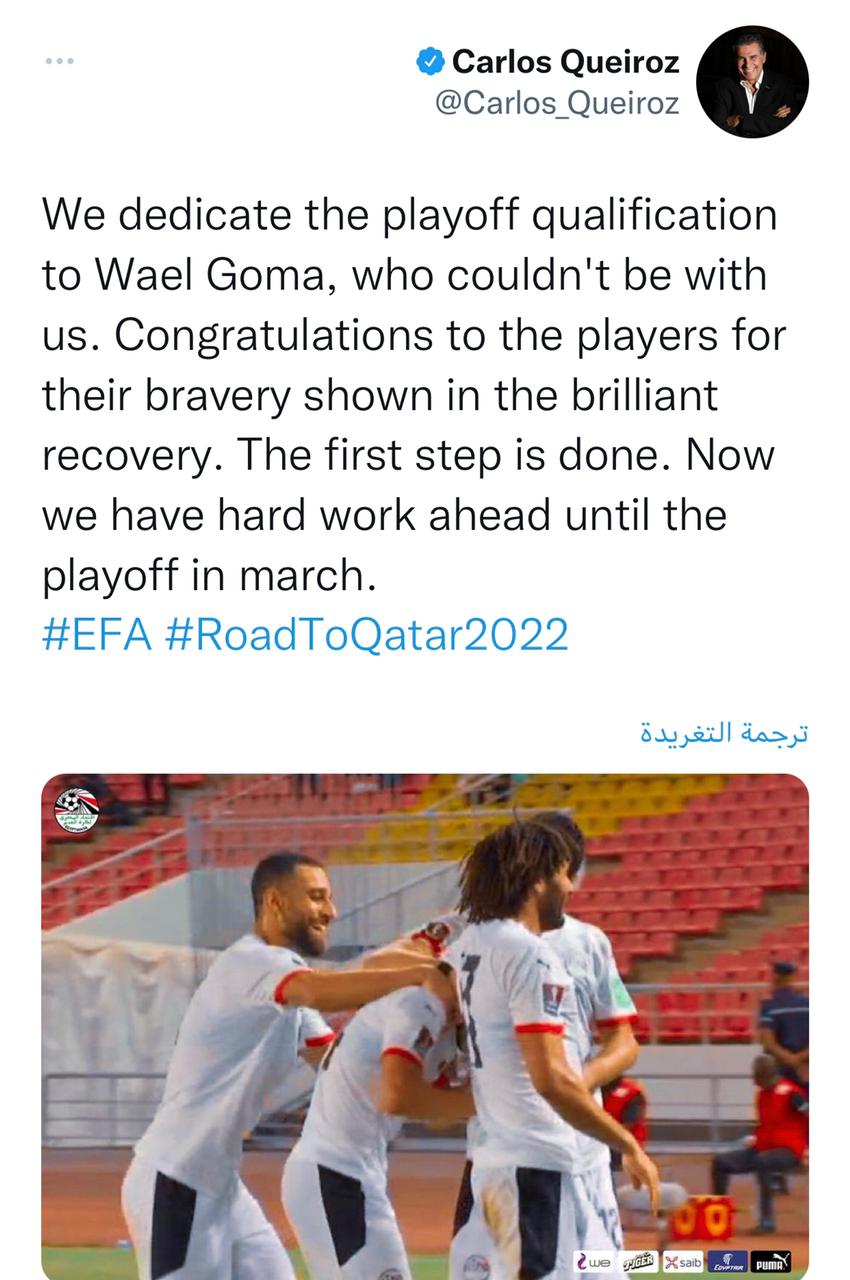Image resolution: width=850 pixels, height=1280 pixels.
Task: Open the attached players celebration photo
Action: click(x=424, y=1025)
